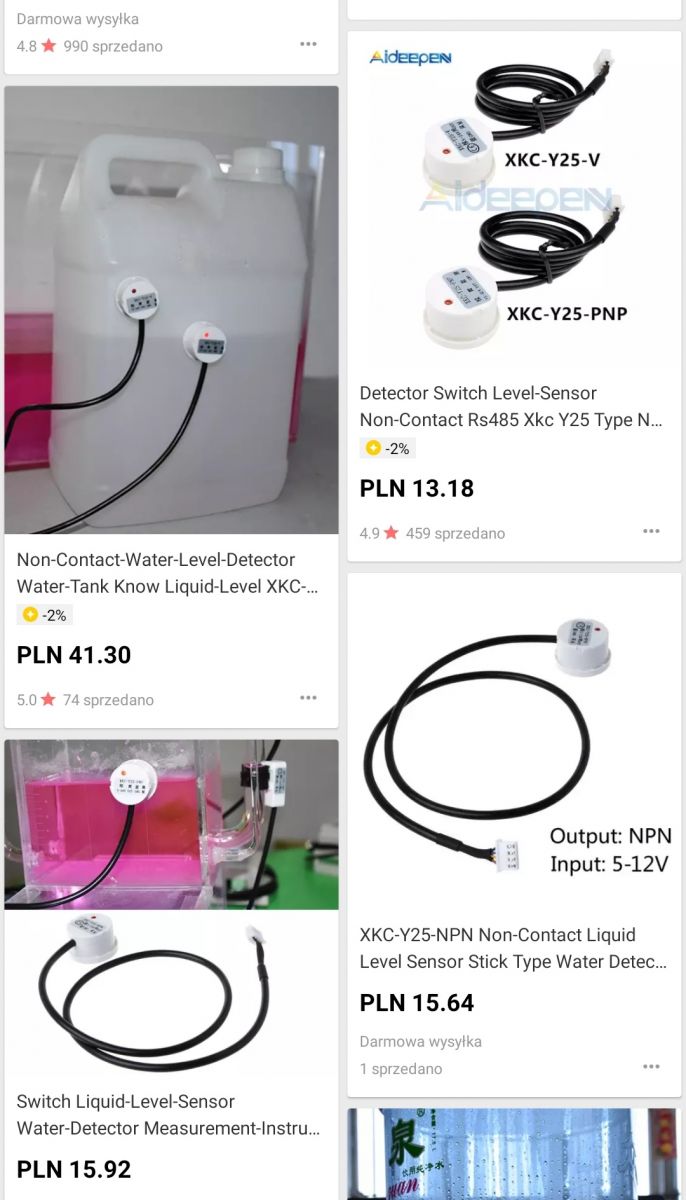Open more options for the PLN 41.30 item
The height and width of the screenshot is (1200, 686).
(x=308, y=699)
